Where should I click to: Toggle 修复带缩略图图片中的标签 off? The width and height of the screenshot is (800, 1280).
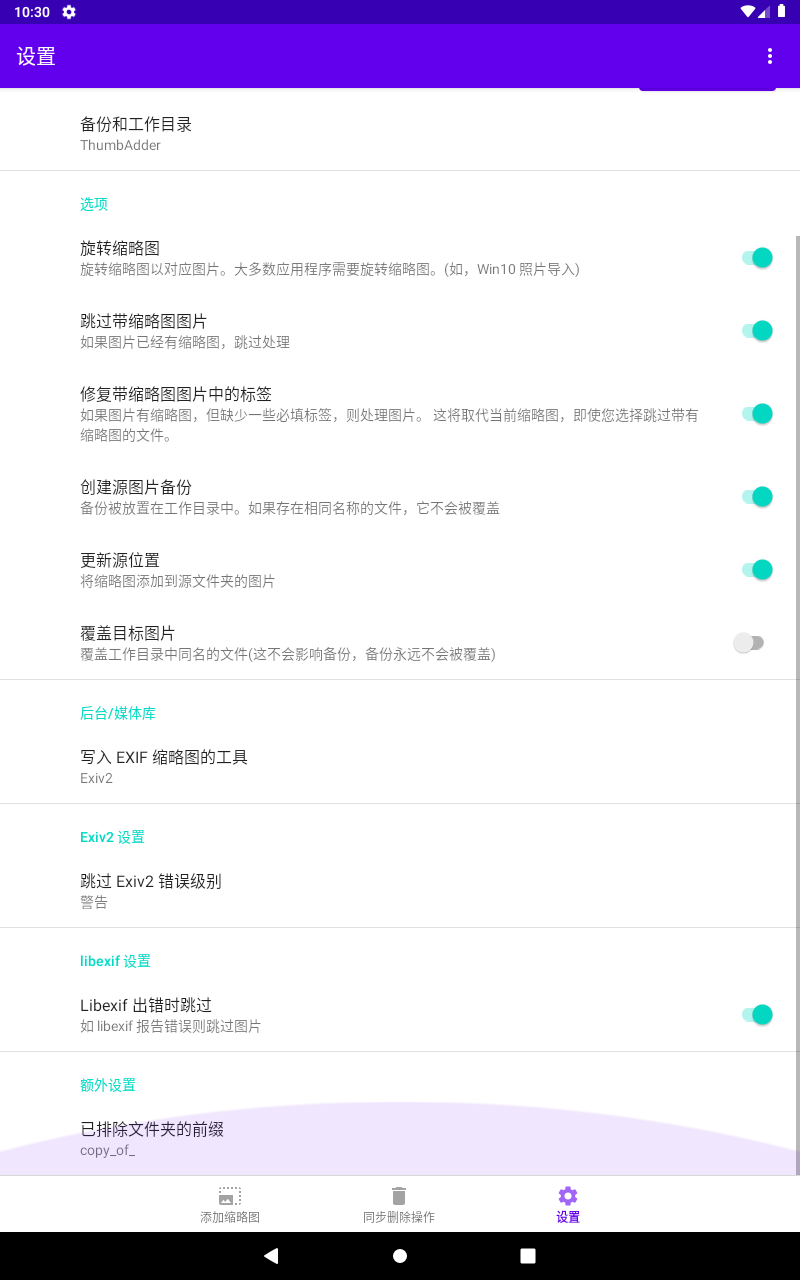tap(757, 414)
